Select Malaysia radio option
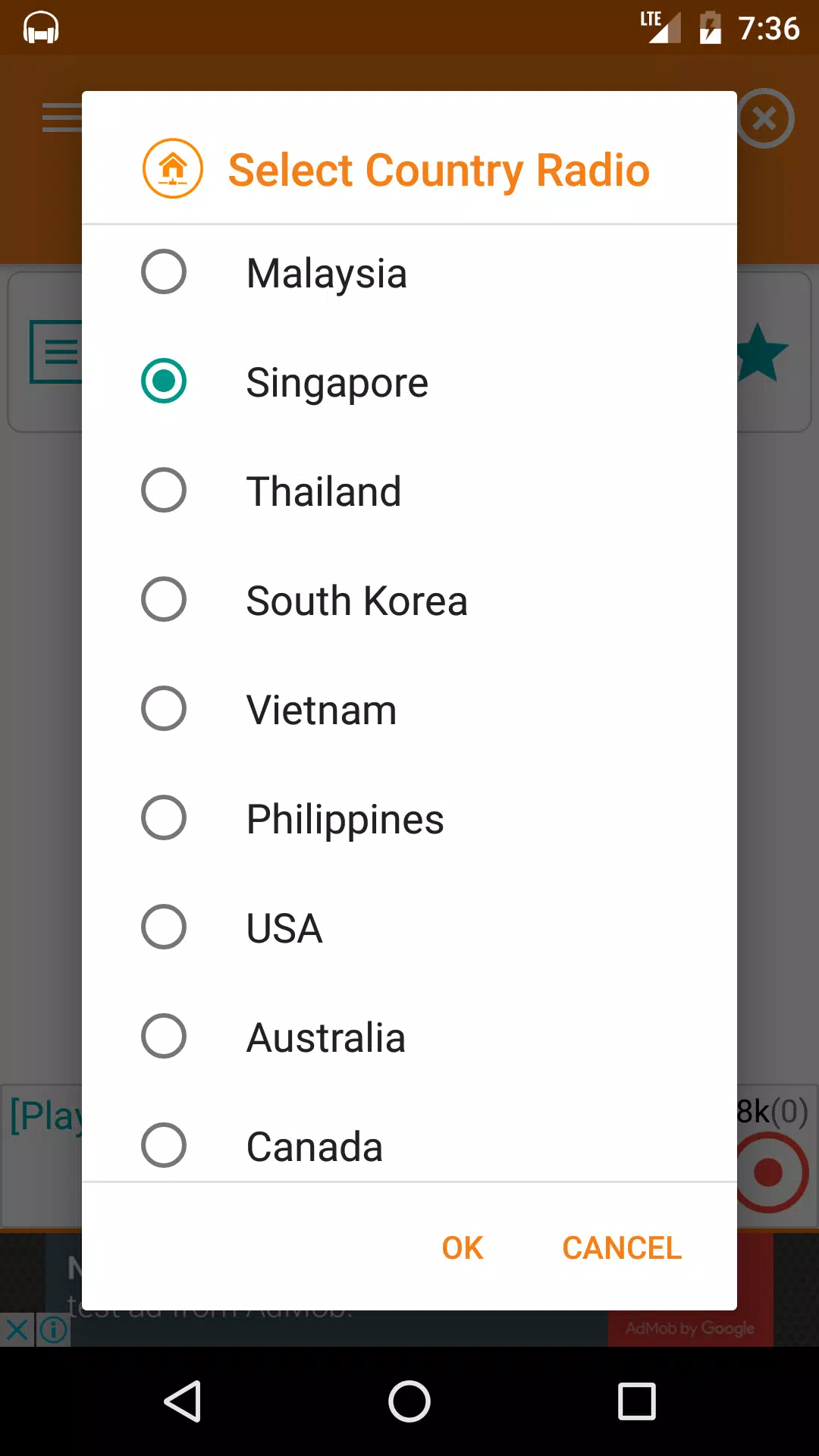 164,272
